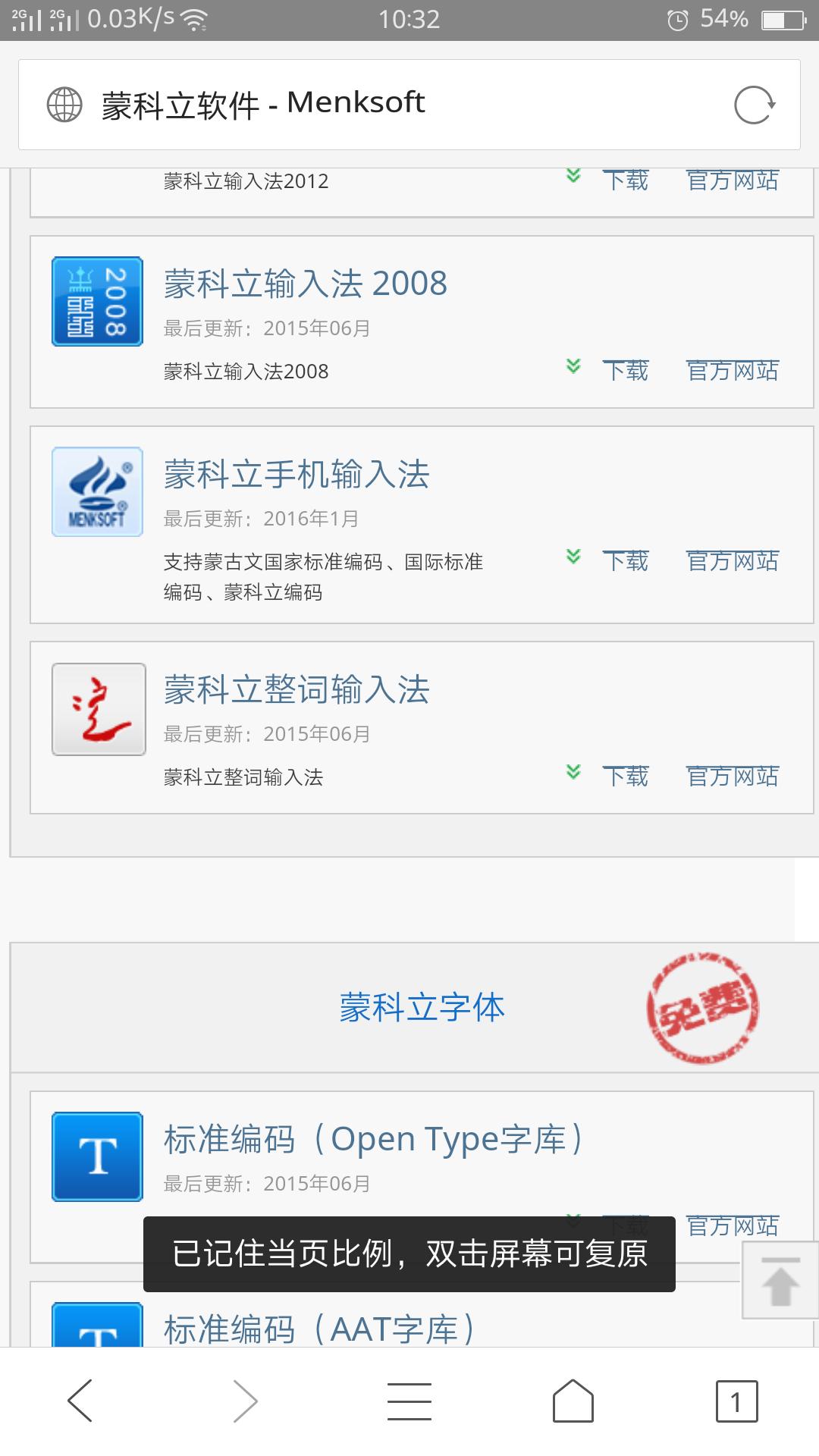Go back using the browser back arrow
Image resolution: width=819 pixels, height=1456 pixels.
pos(82,1401)
